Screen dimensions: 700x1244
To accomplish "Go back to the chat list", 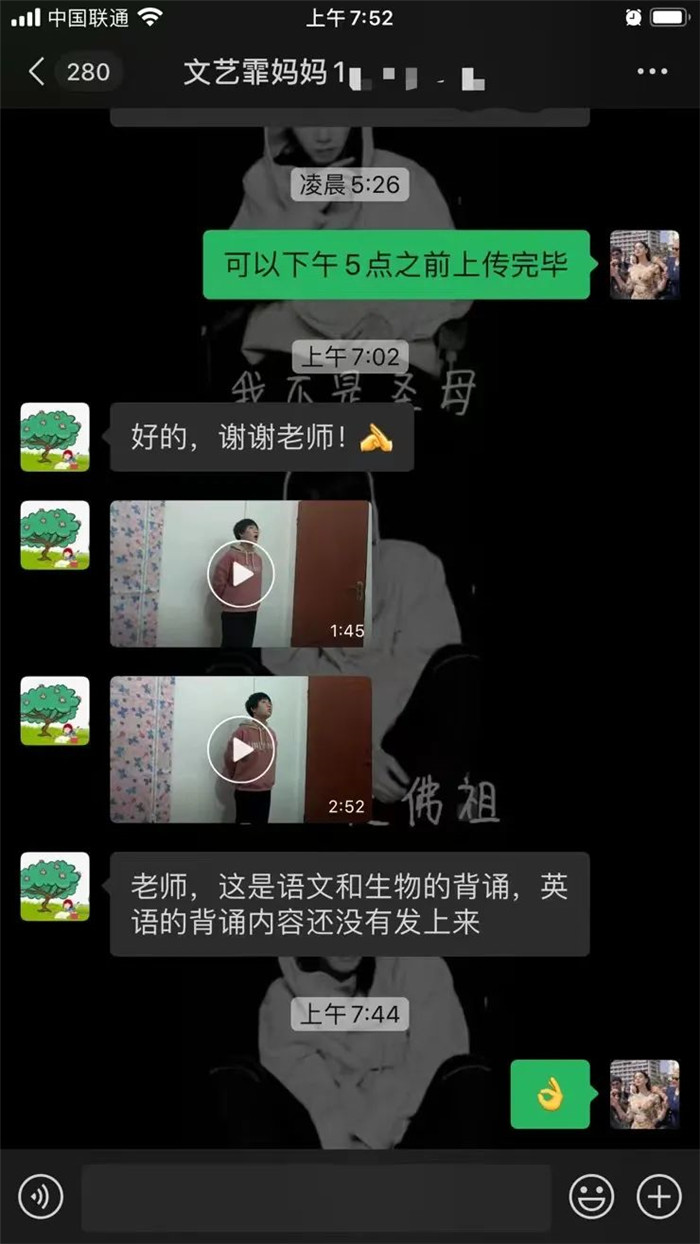I will [38, 72].
